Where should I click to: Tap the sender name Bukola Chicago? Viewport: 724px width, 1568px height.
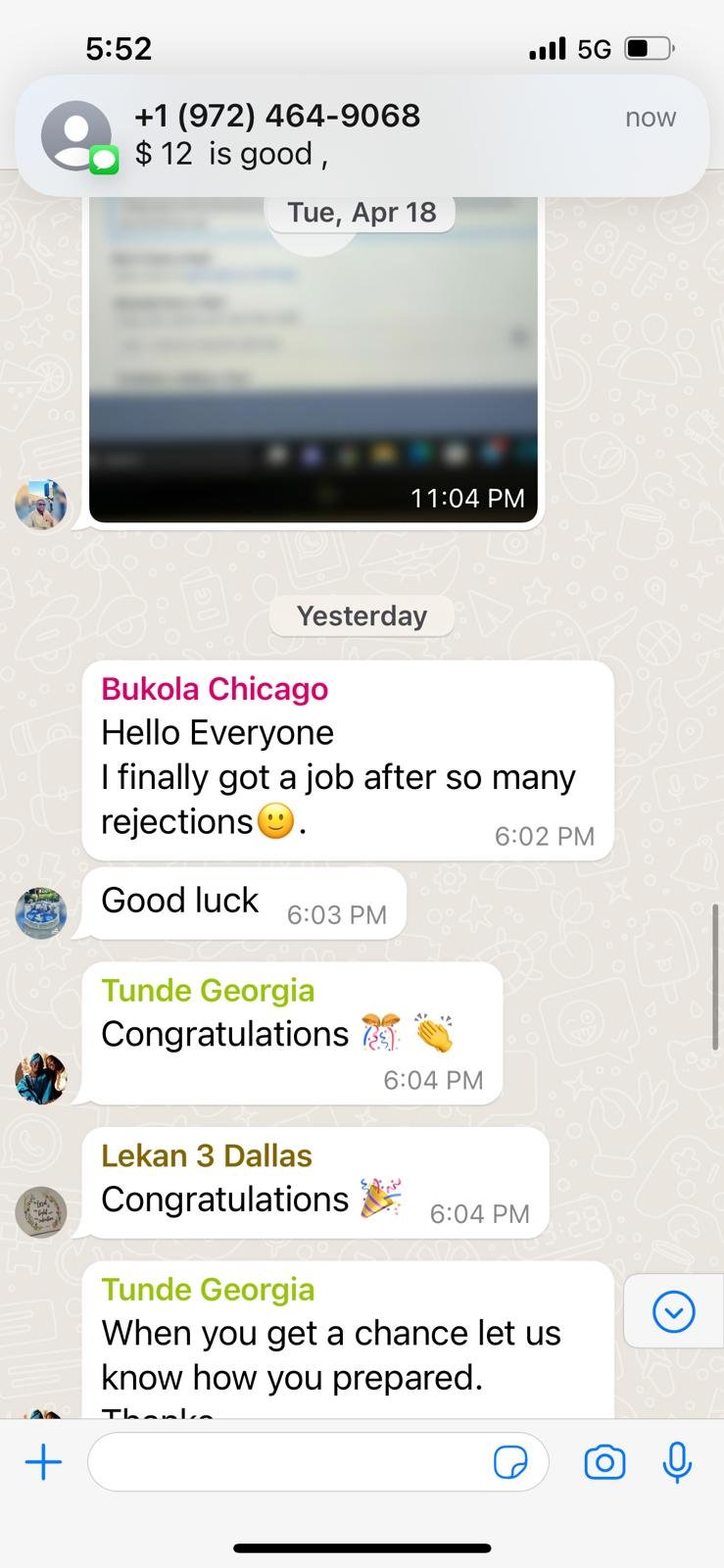point(215,689)
